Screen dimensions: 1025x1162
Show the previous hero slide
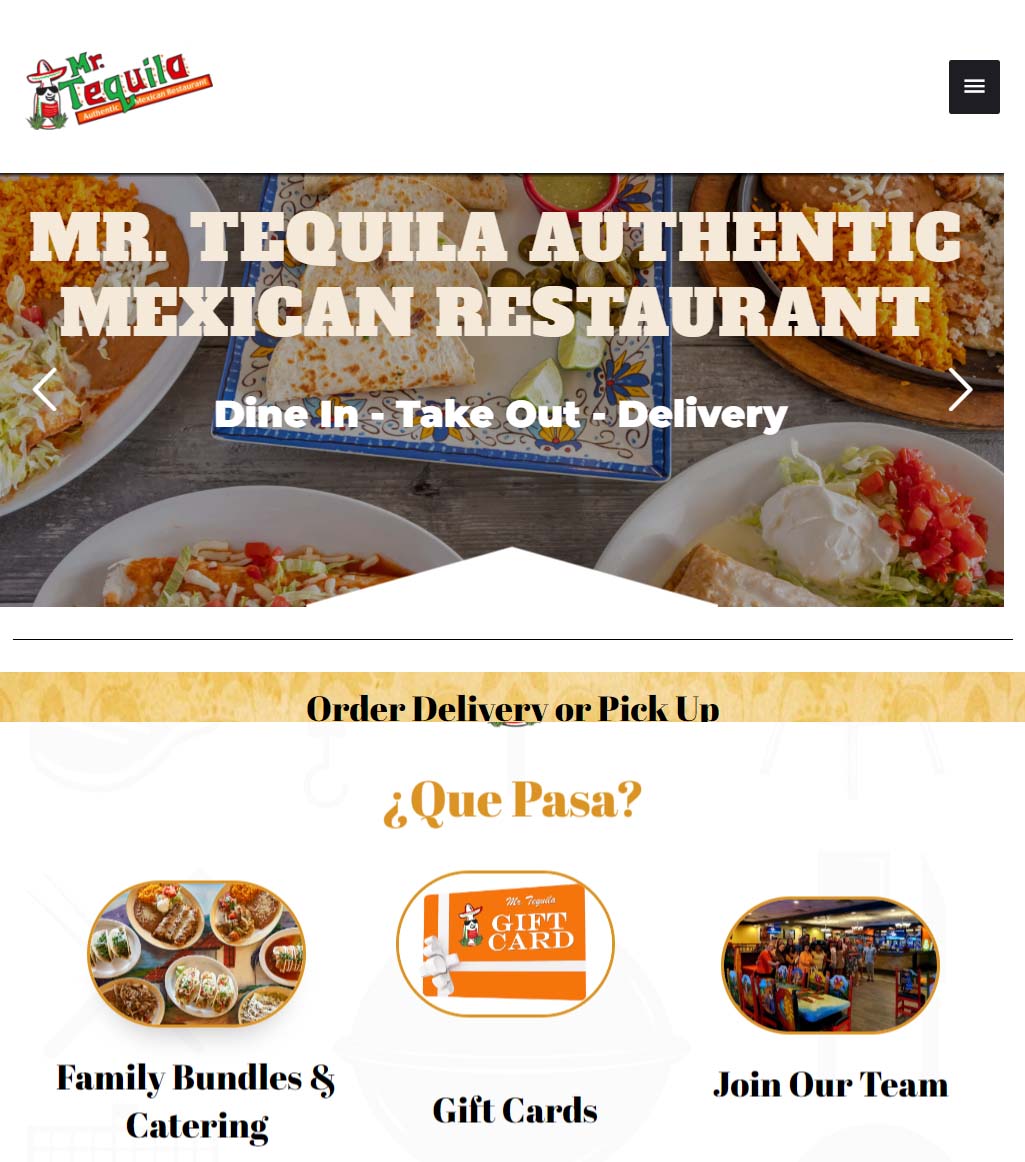point(45,390)
